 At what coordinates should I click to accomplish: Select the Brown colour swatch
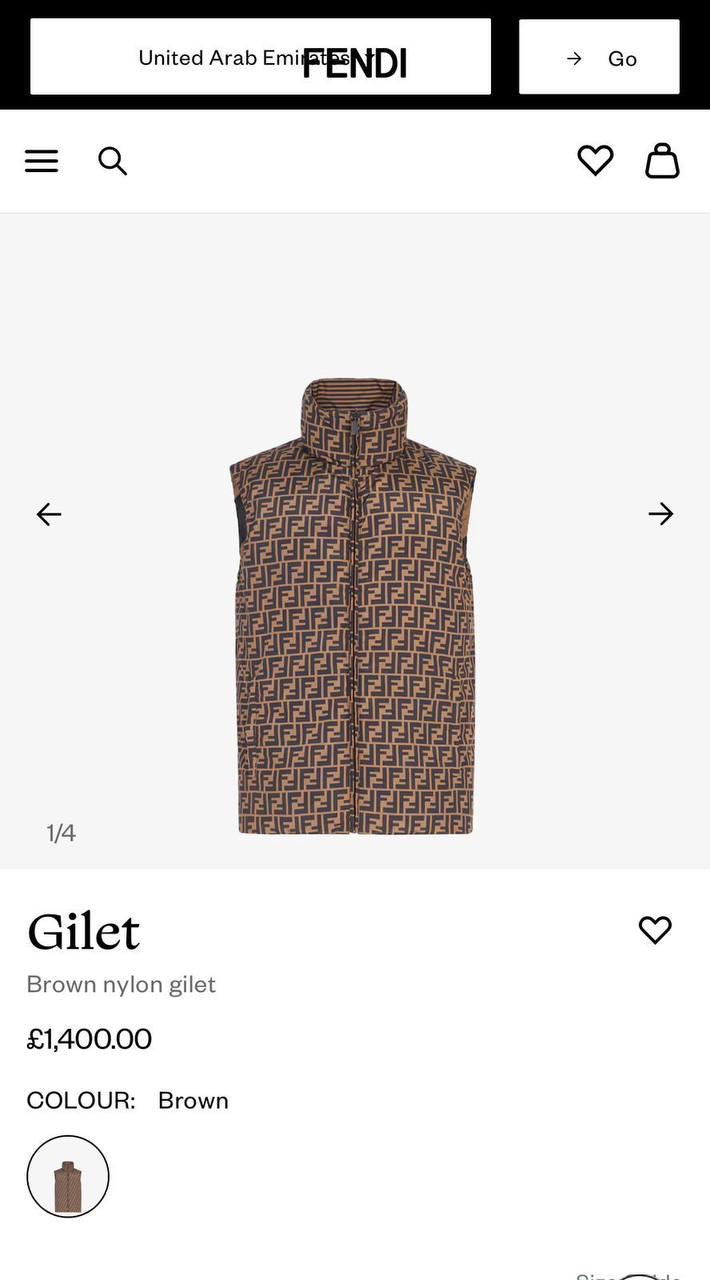pyautogui.click(x=68, y=1177)
